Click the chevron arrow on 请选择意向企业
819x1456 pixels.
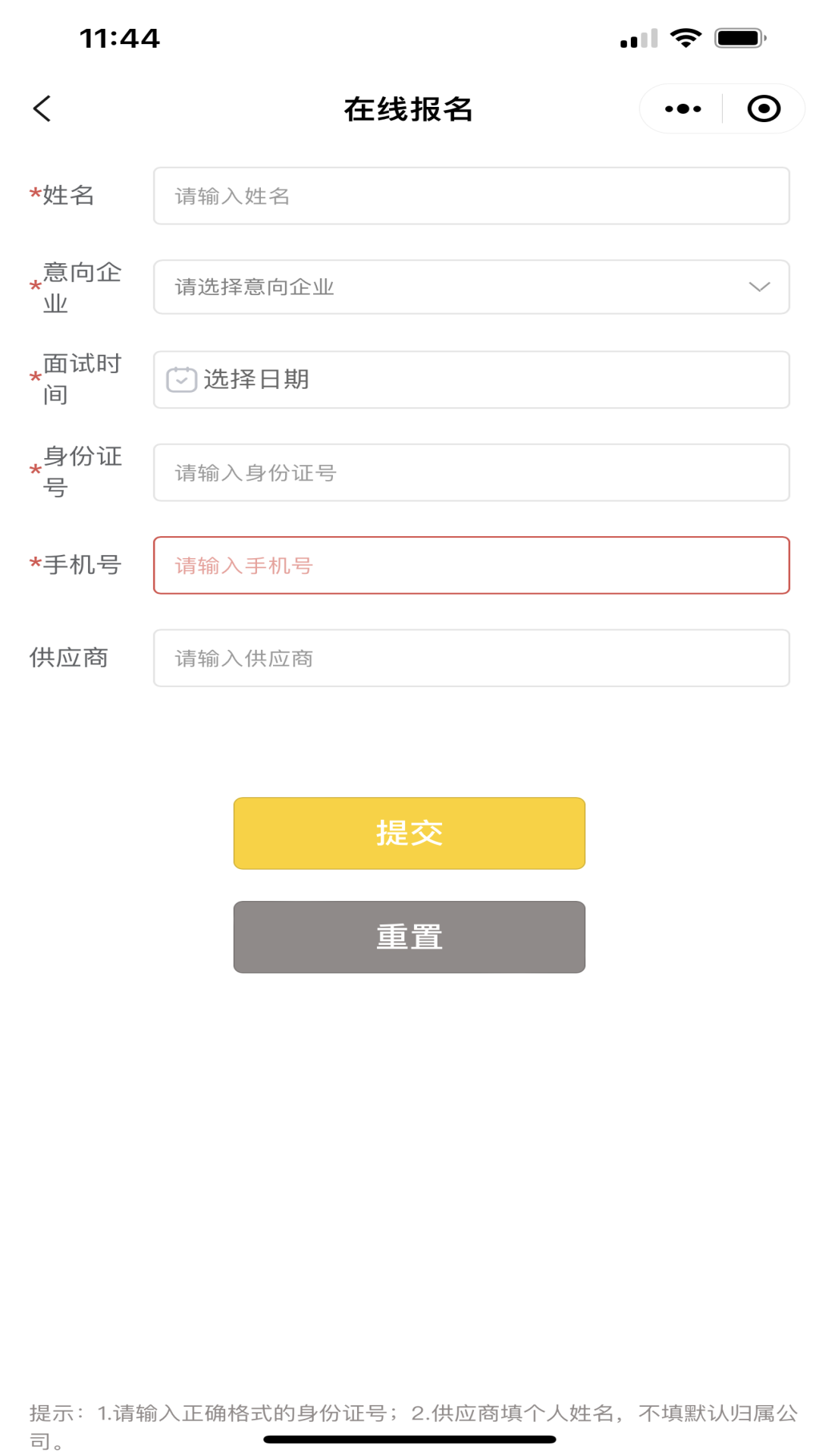coord(758,287)
